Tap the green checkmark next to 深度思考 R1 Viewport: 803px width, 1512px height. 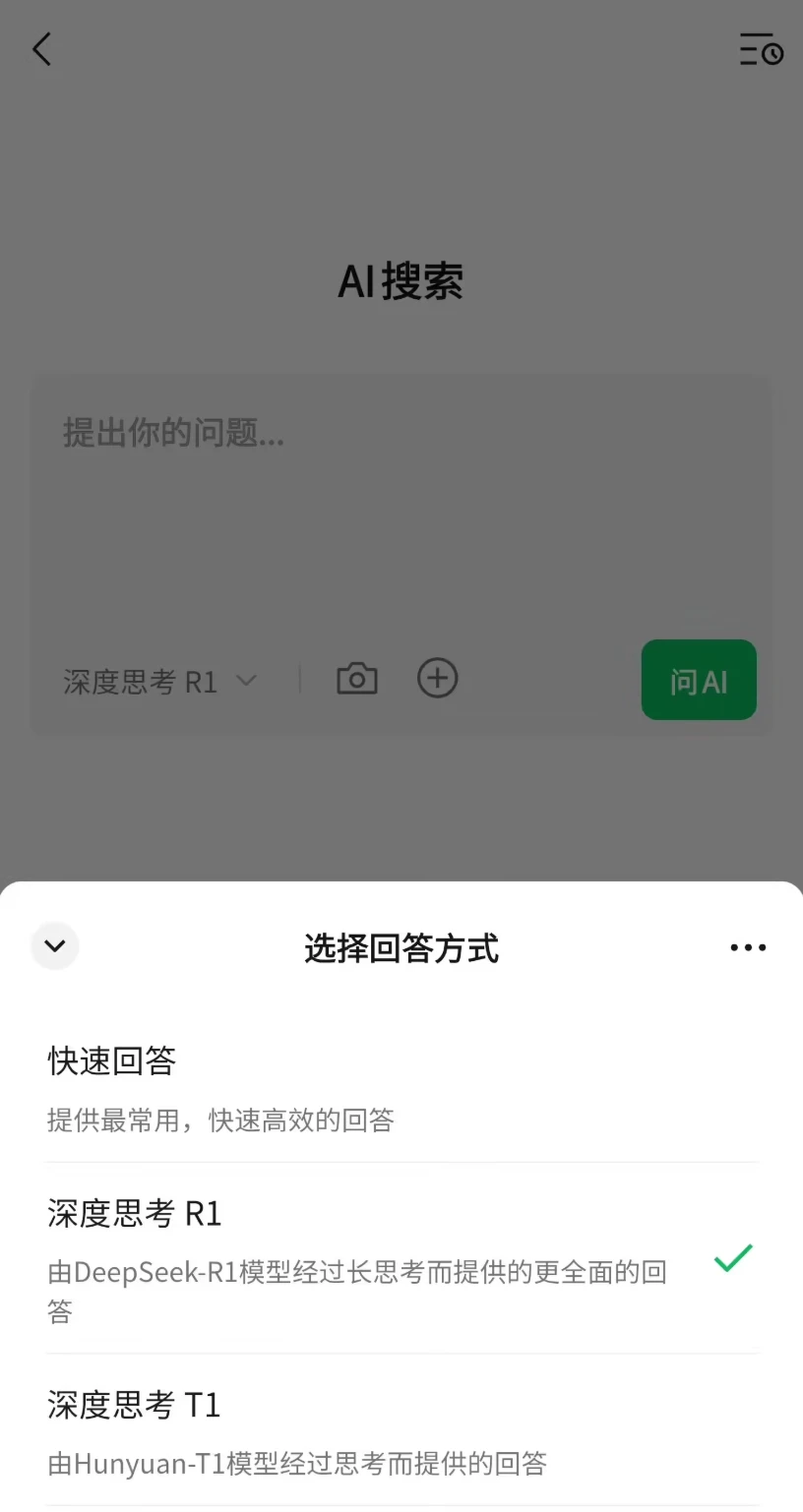coord(732,1258)
